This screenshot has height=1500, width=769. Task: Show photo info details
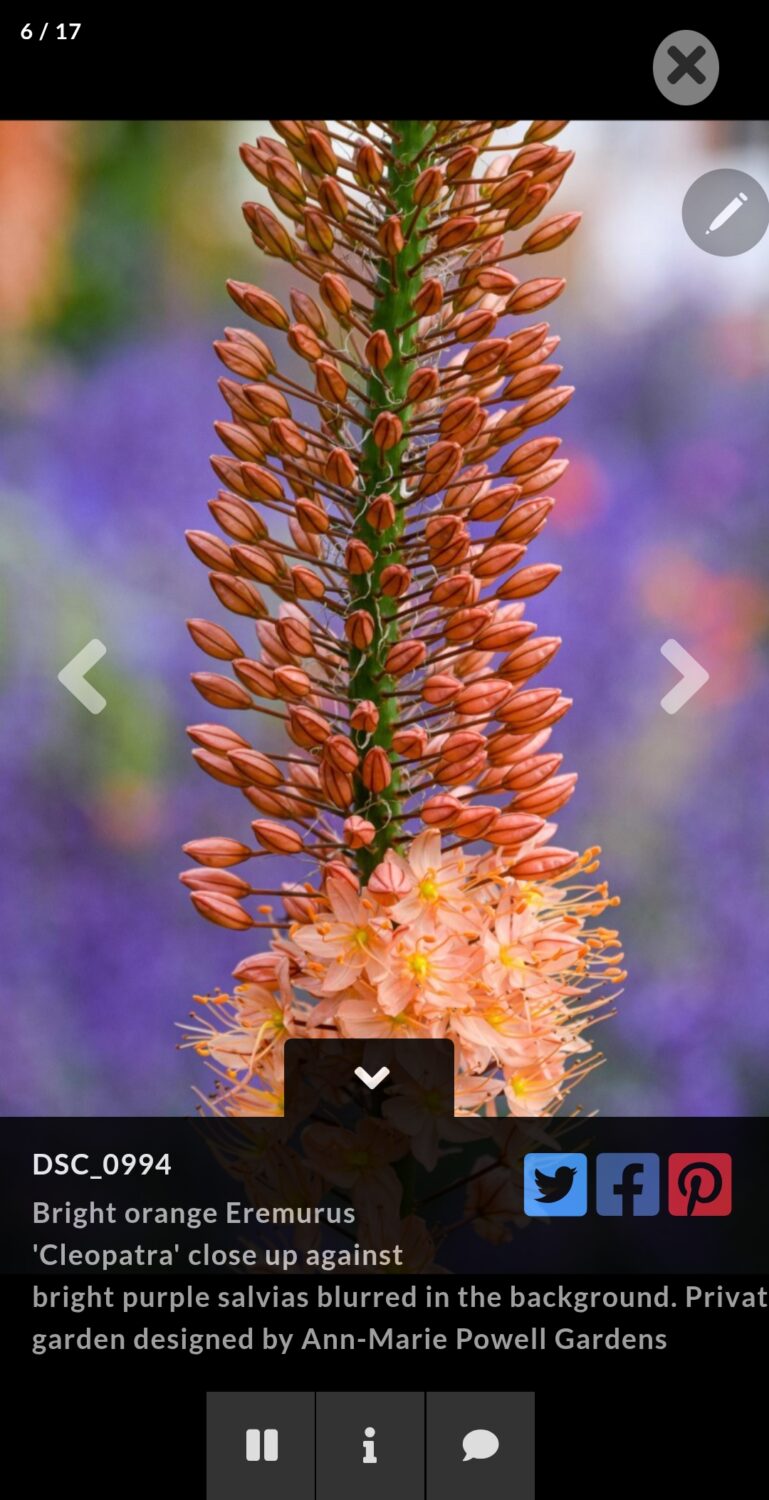coord(370,1445)
